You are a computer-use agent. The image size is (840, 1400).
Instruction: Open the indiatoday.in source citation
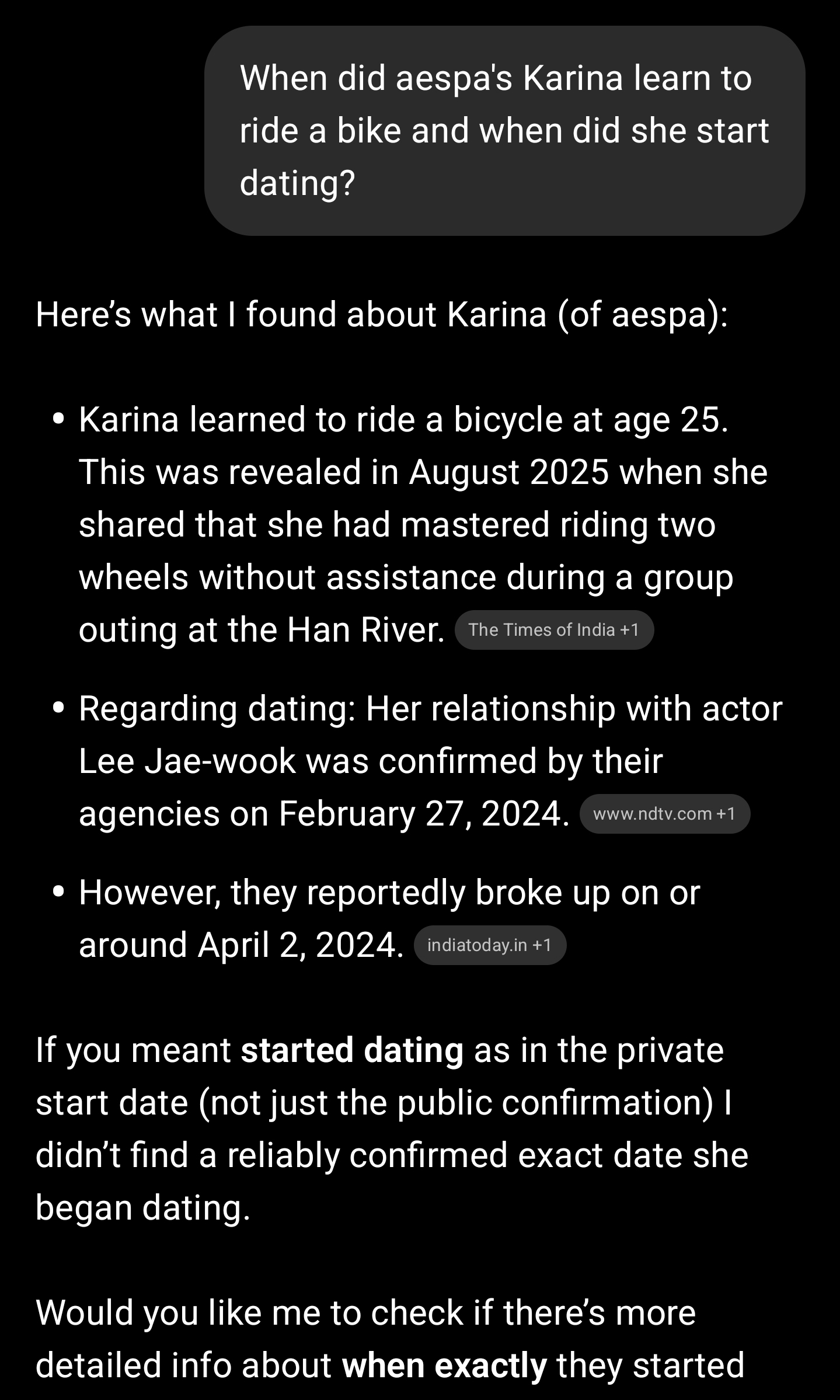(x=490, y=945)
